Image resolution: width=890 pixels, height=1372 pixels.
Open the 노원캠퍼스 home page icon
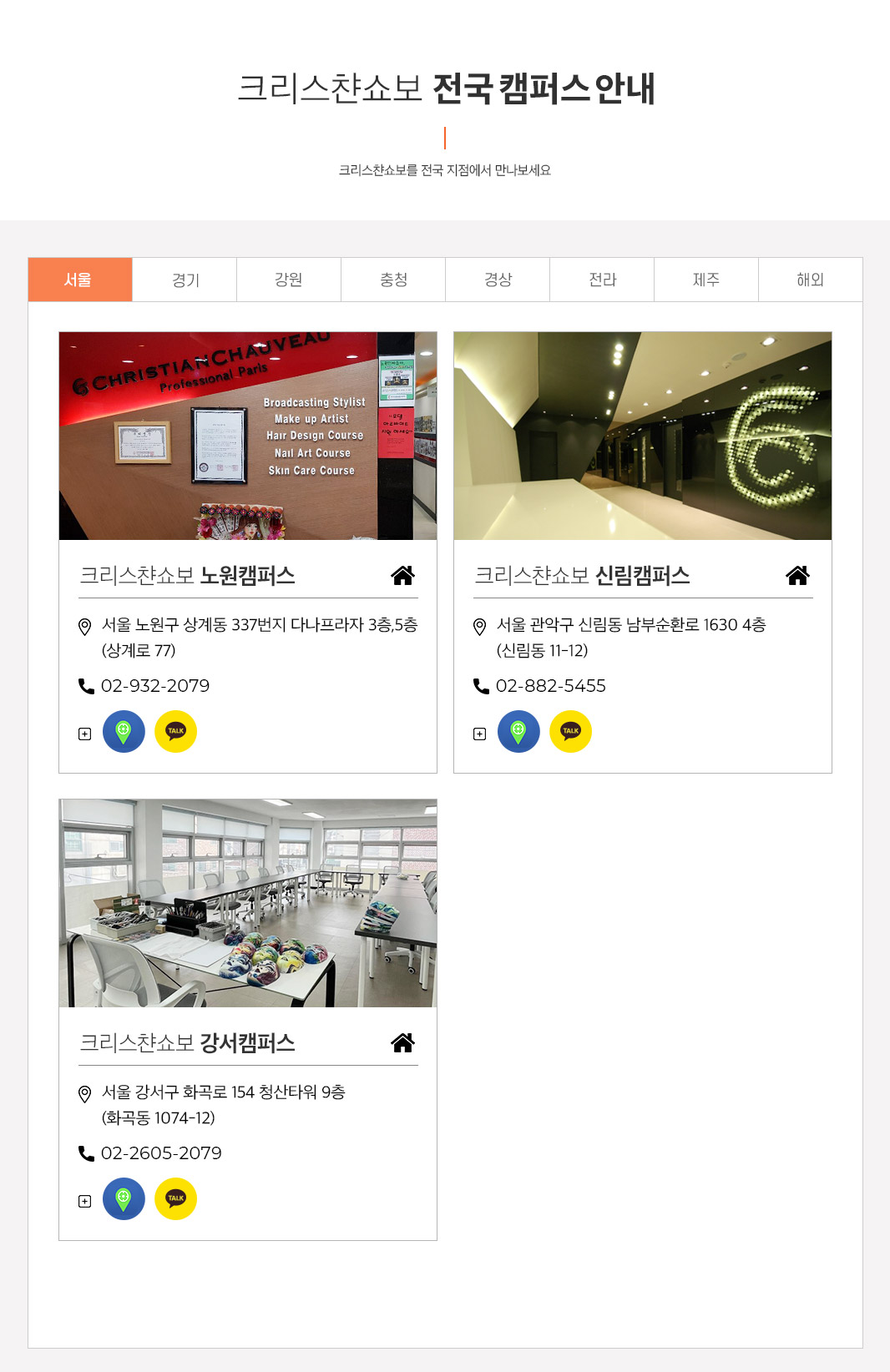click(x=402, y=576)
